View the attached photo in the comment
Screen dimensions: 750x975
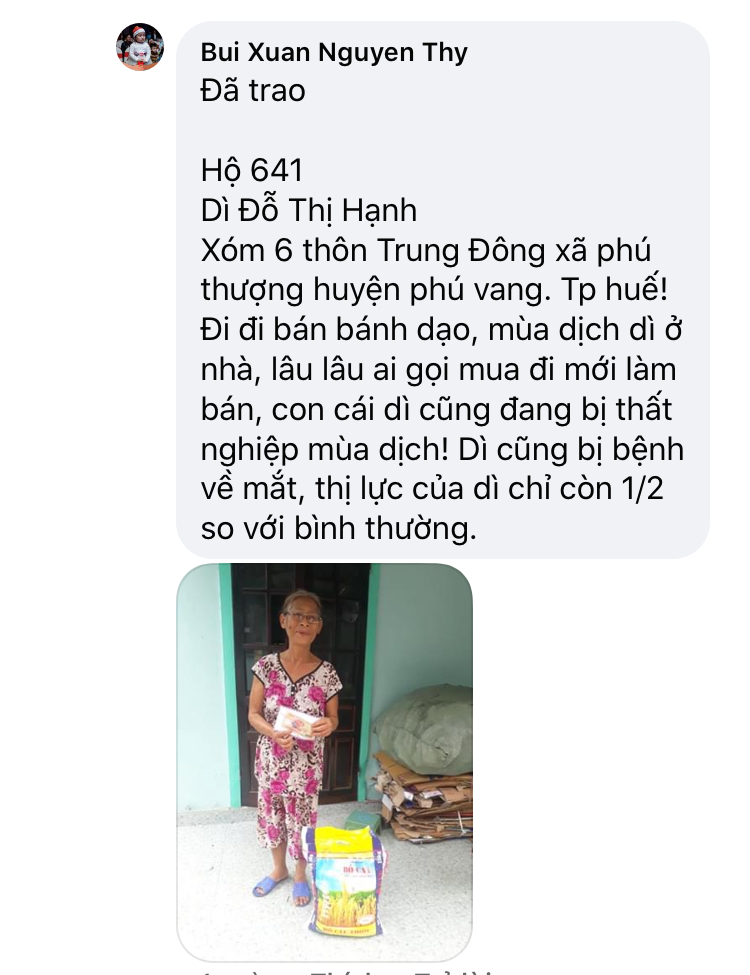[x=324, y=760]
